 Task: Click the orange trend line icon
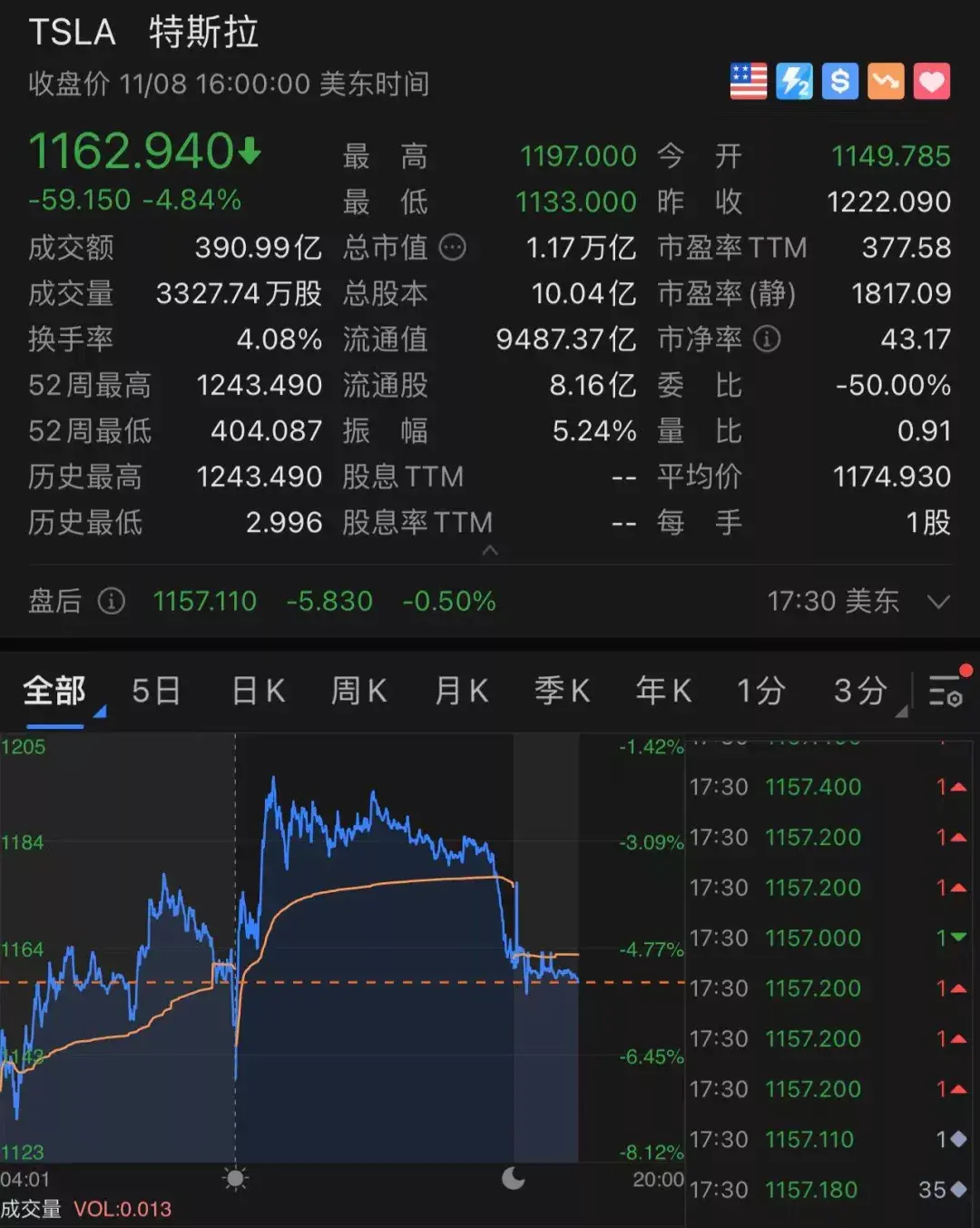[886, 82]
